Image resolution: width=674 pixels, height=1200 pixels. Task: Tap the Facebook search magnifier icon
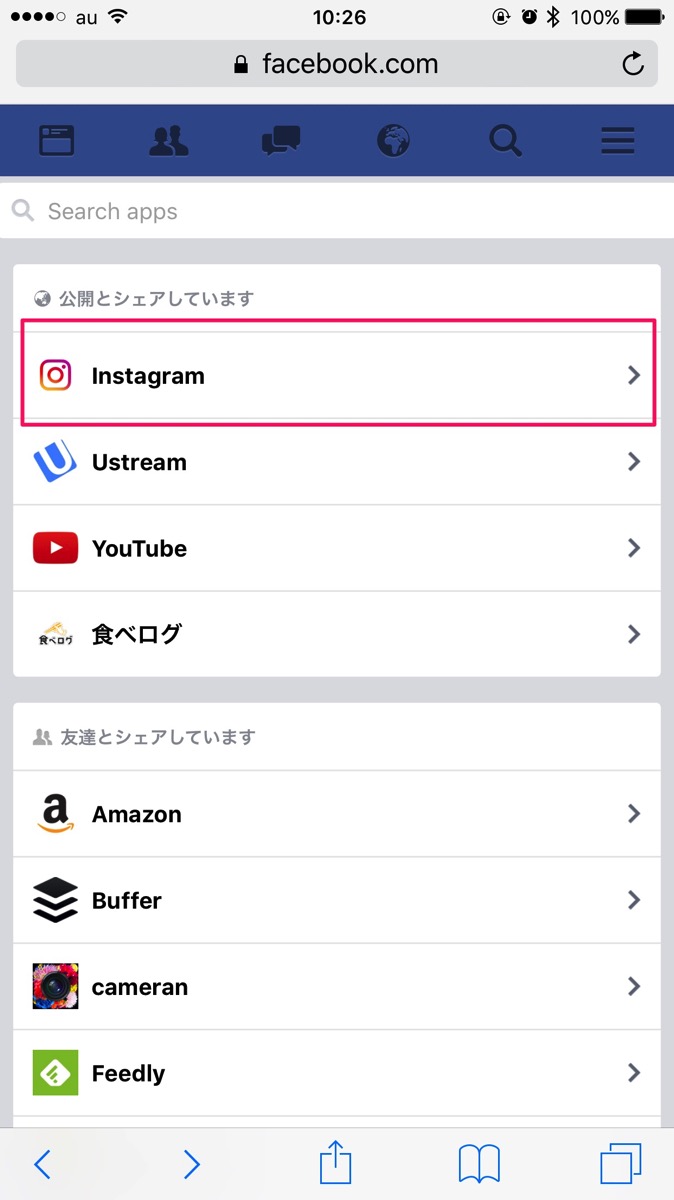click(x=506, y=140)
